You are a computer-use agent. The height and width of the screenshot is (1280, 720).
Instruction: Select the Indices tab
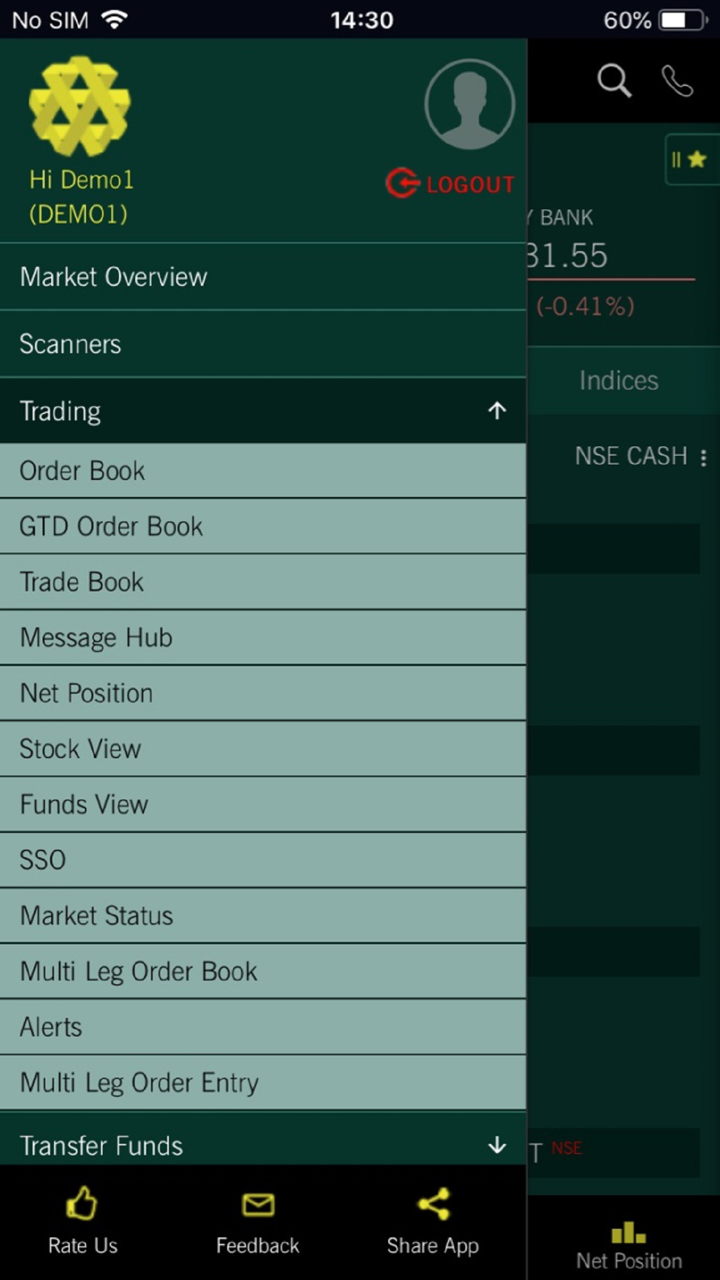[618, 380]
